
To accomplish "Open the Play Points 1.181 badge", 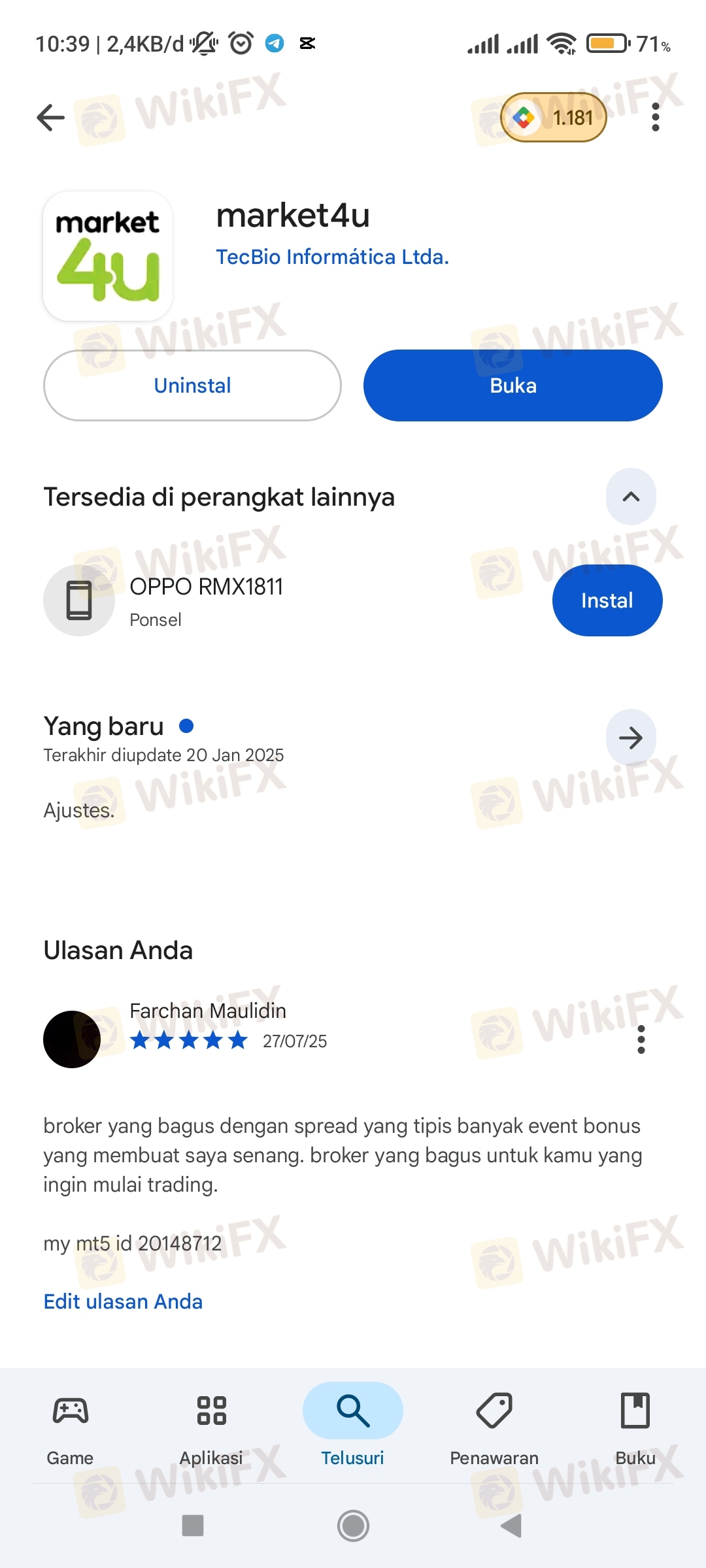I will point(554,118).
